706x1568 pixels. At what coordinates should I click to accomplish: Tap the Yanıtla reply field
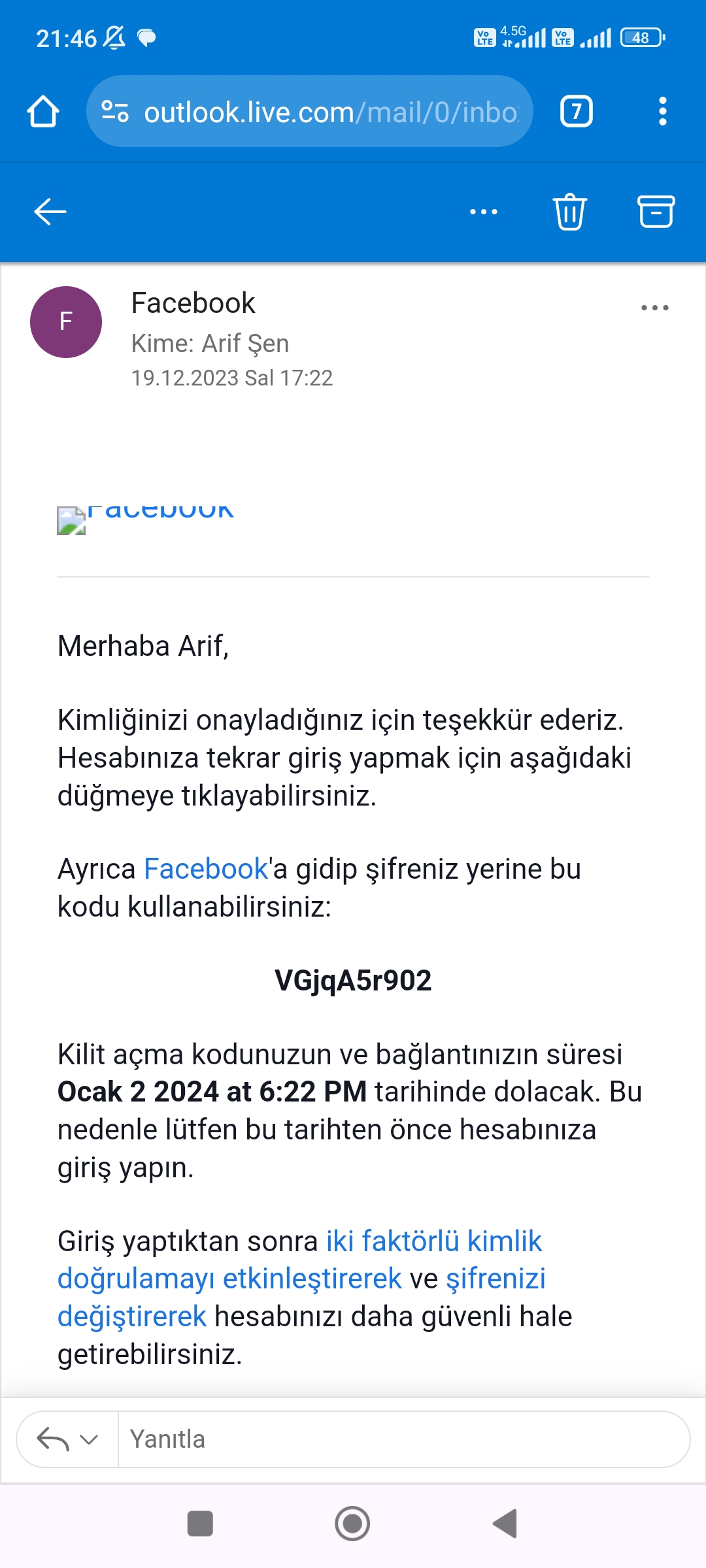tap(403, 1439)
